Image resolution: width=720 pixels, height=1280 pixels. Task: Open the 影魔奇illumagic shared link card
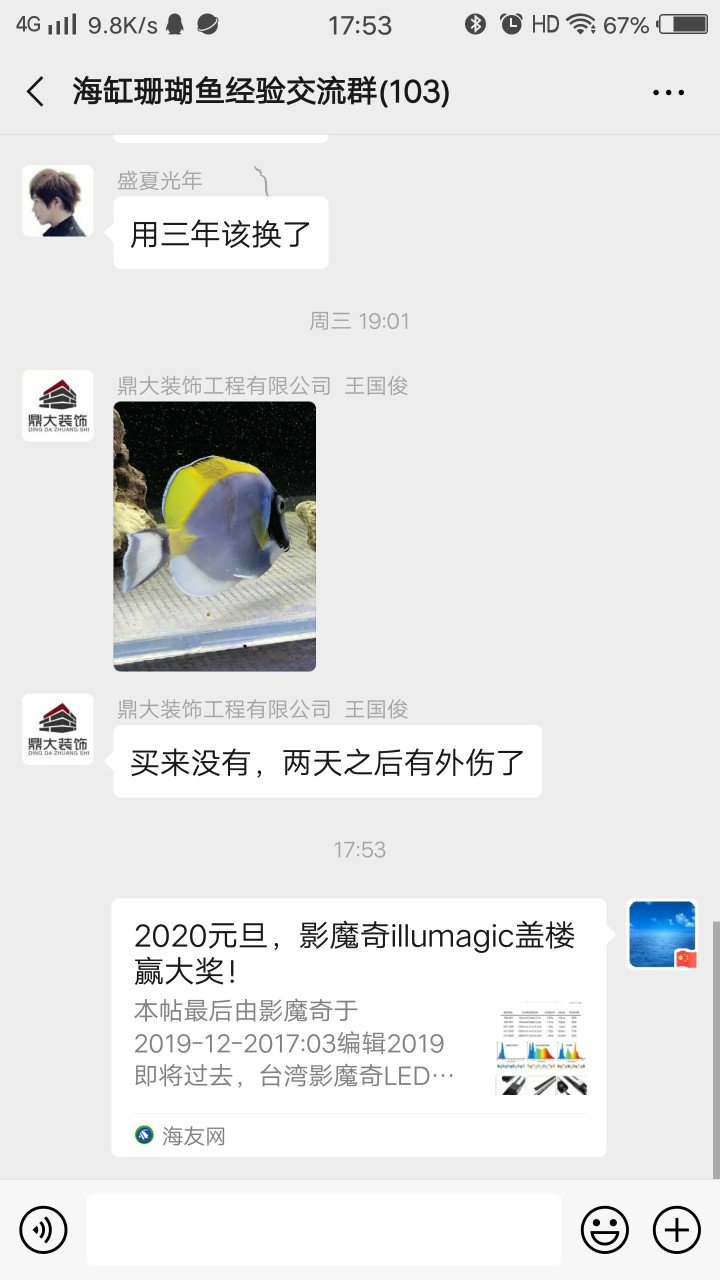[x=359, y=1027]
